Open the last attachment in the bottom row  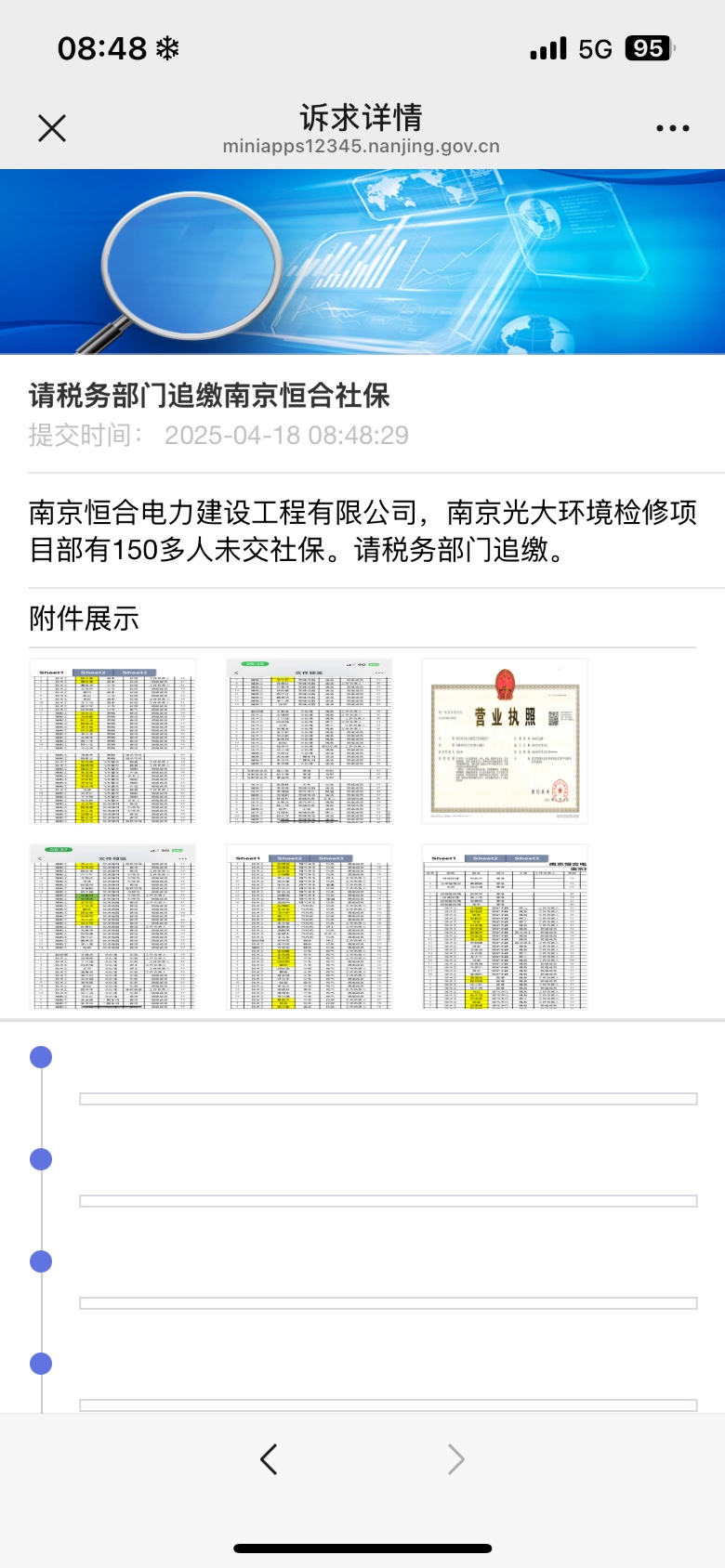tap(505, 927)
